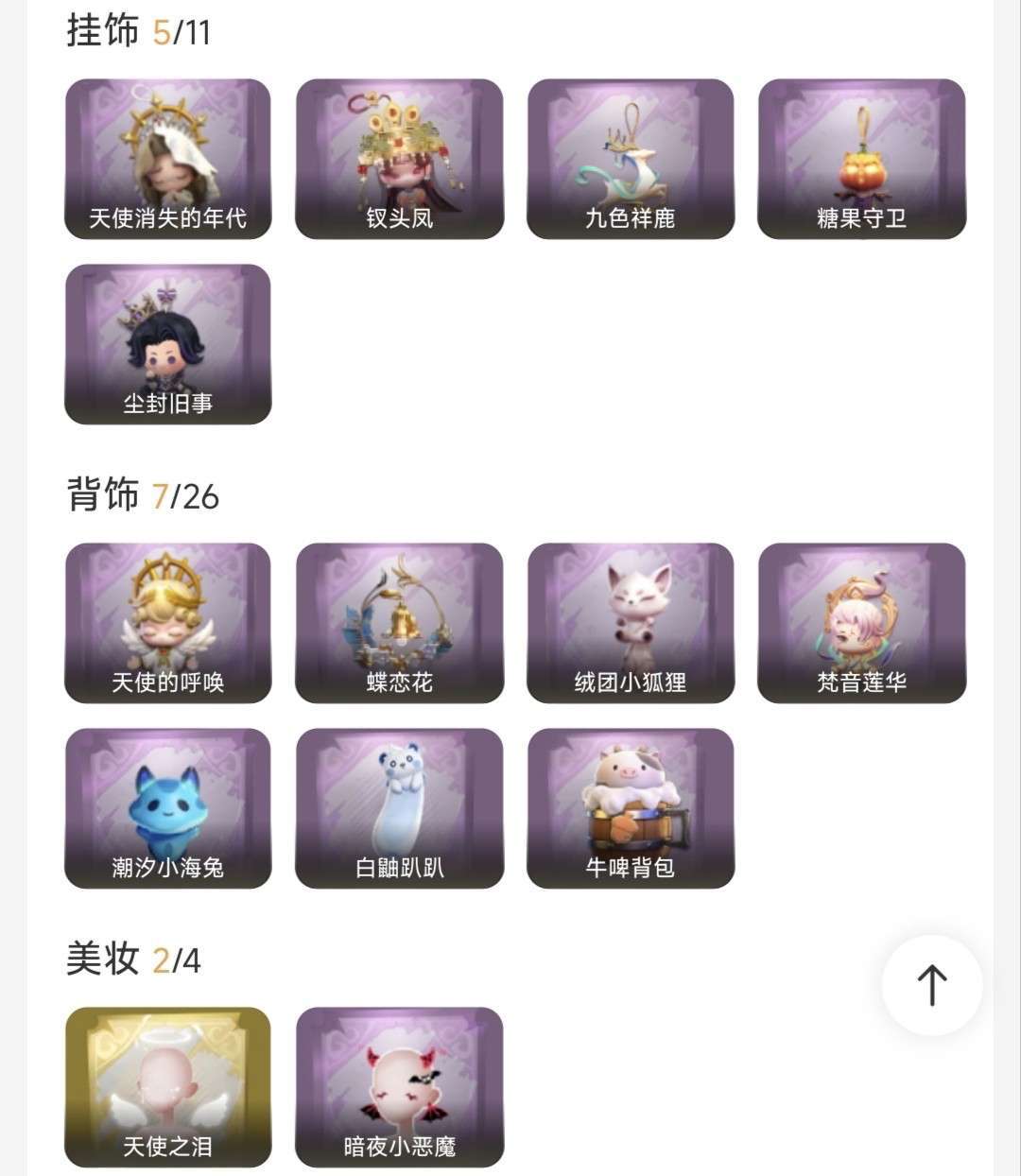The width and height of the screenshot is (1021, 1176).
Task: Open the 梵音莲华 back accessory card
Action: [861, 623]
